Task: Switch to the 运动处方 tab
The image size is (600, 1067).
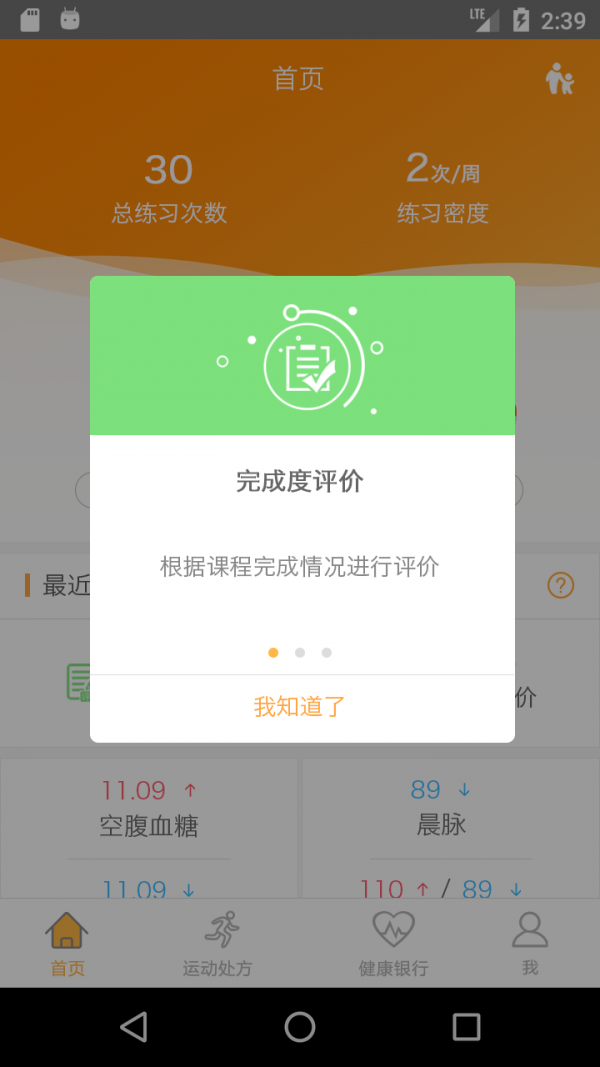Action: click(217, 943)
